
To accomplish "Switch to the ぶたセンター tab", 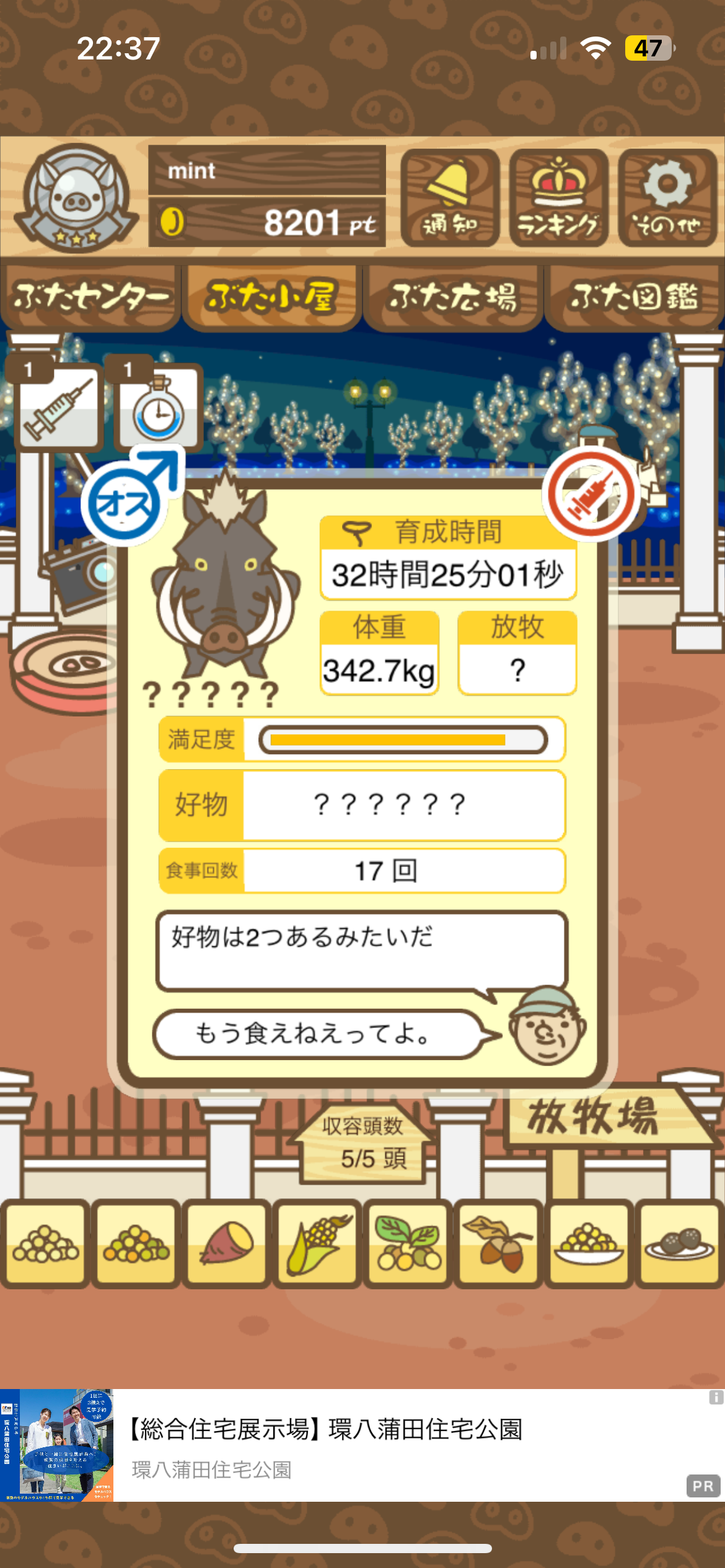I will 90,297.
